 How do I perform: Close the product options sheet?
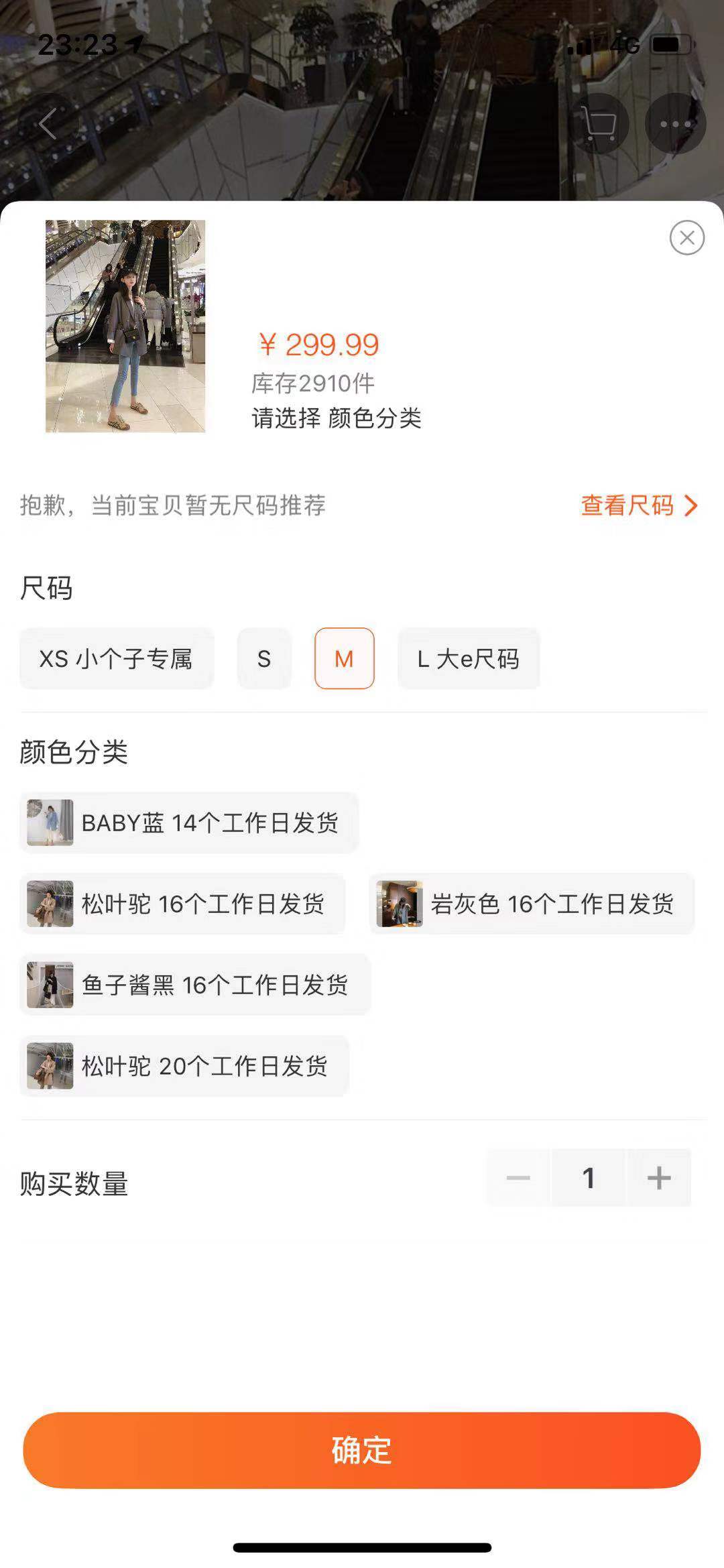tap(686, 237)
